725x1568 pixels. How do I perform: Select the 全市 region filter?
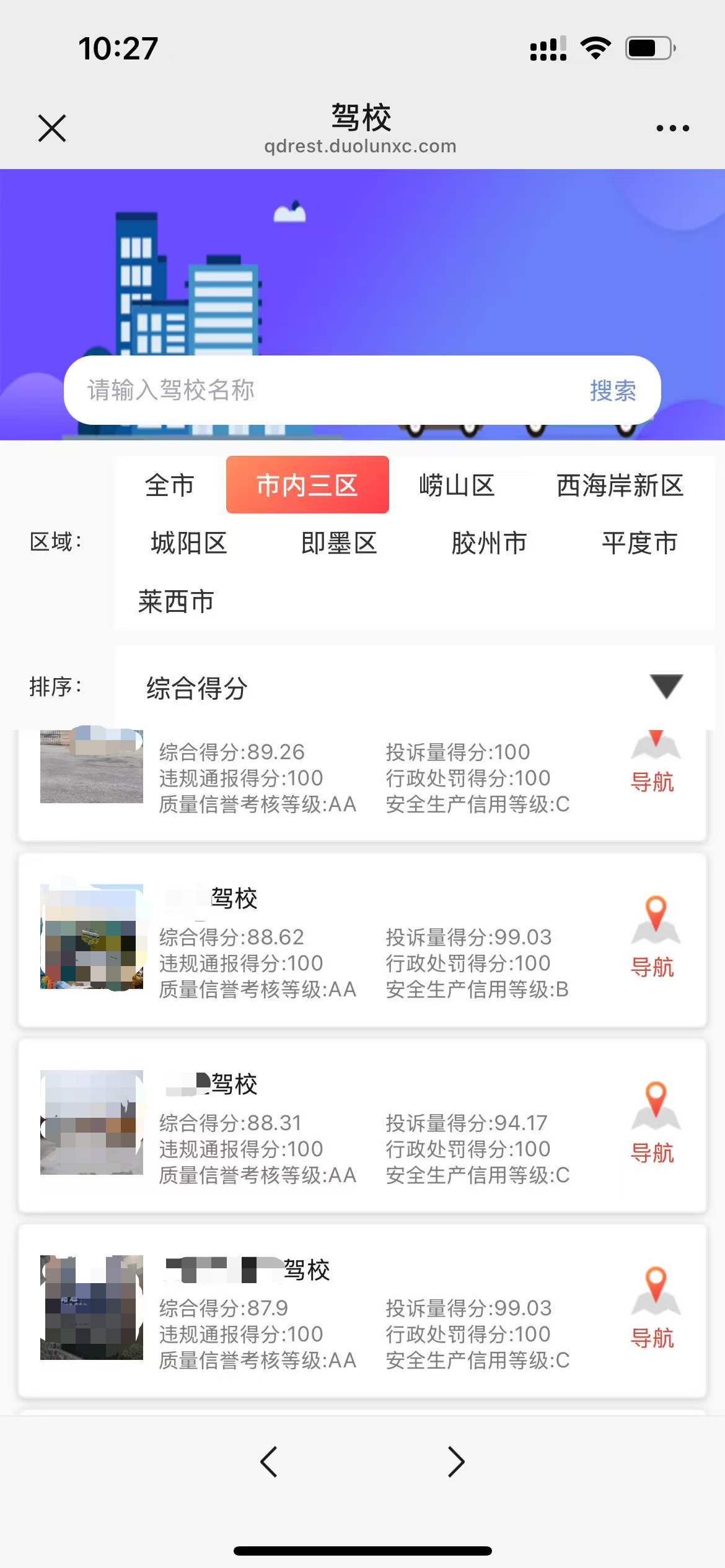[x=169, y=485]
